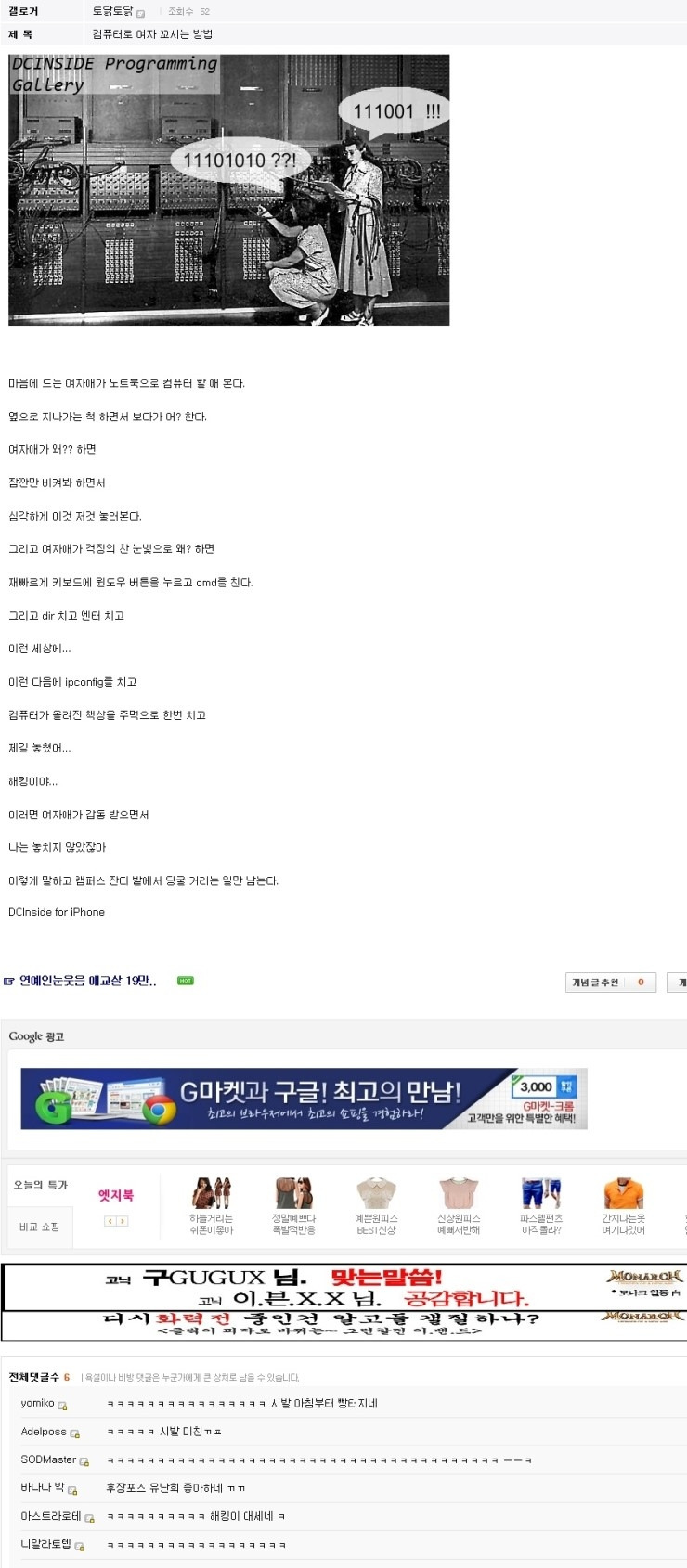The image size is (687, 1568).
Task: Open the Monarch 디시화력전 banner
Action: coord(343,1302)
